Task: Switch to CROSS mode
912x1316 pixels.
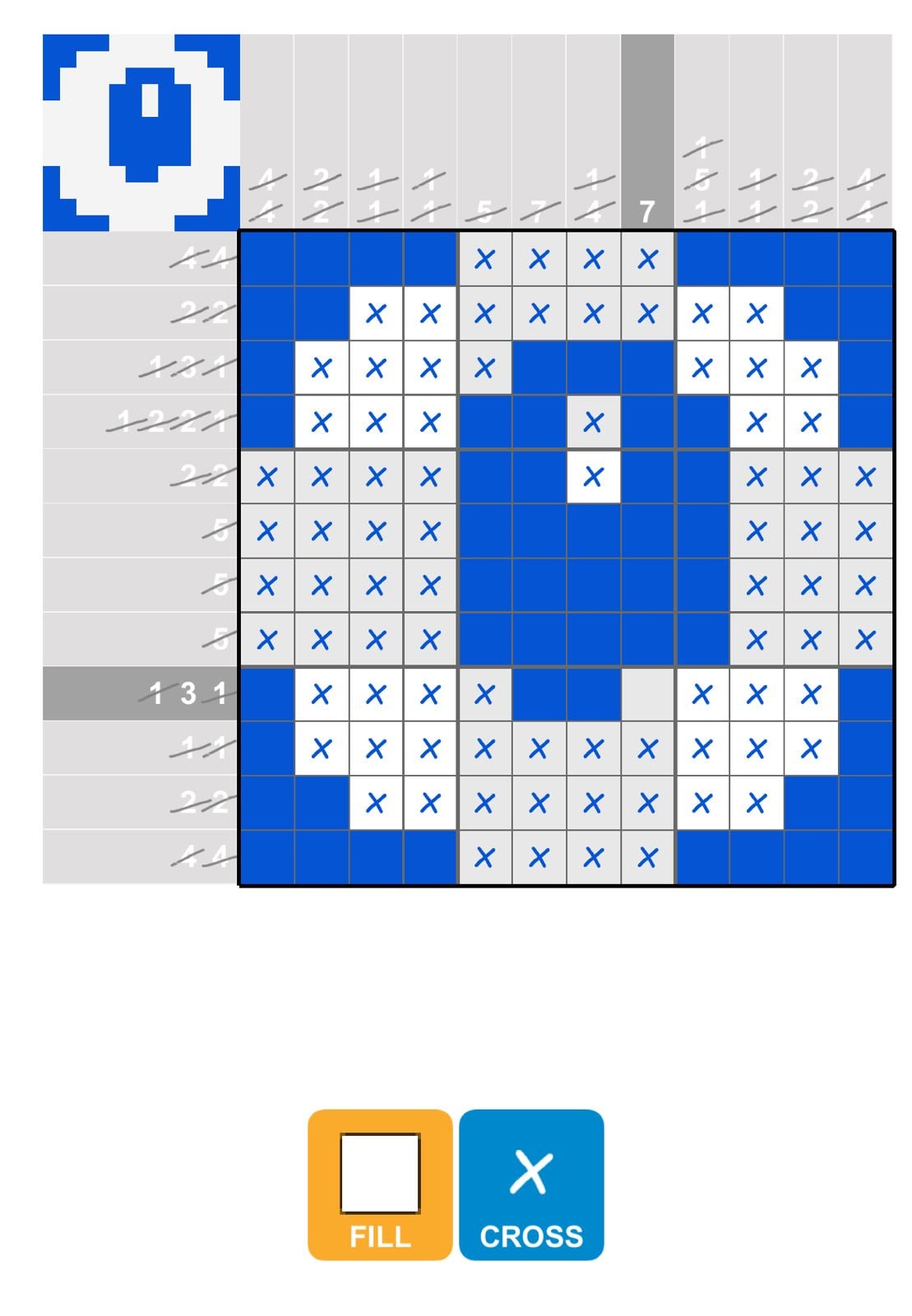Action: [x=531, y=1184]
